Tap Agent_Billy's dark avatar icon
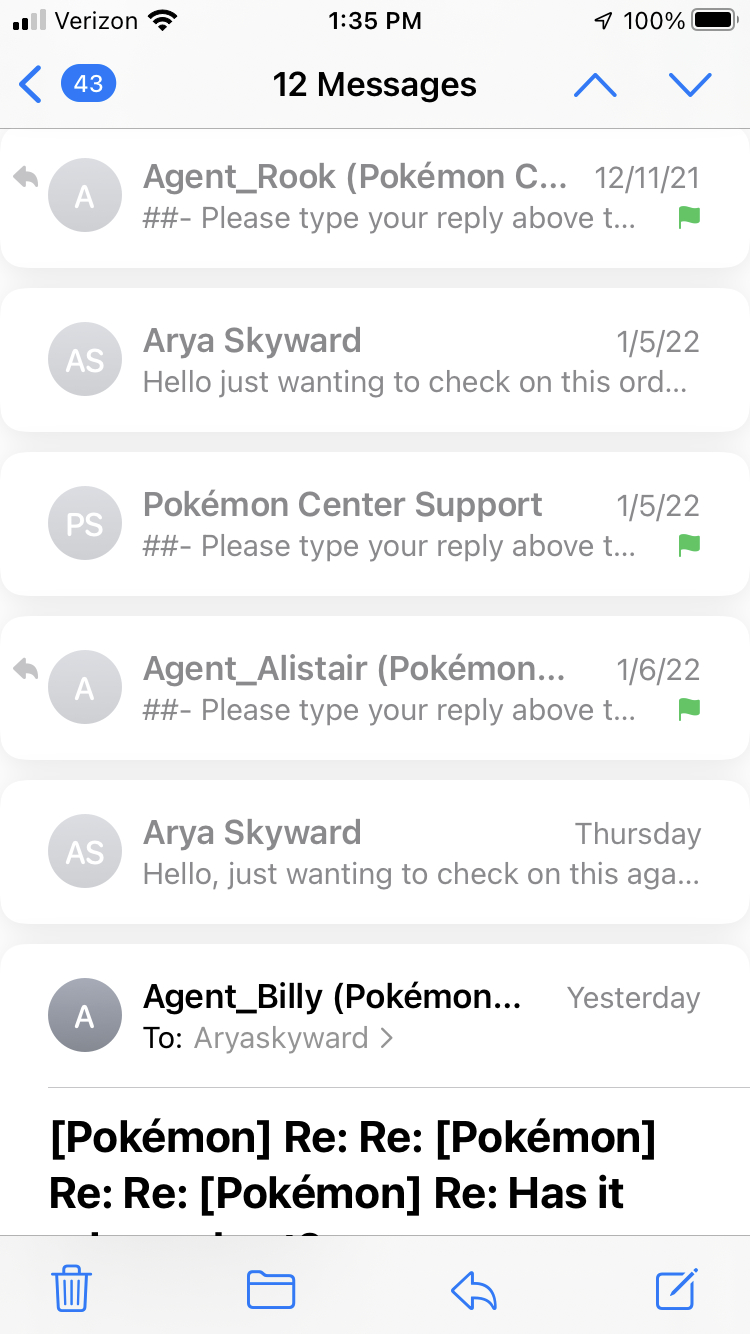750x1334 pixels. tap(85, 1015)
